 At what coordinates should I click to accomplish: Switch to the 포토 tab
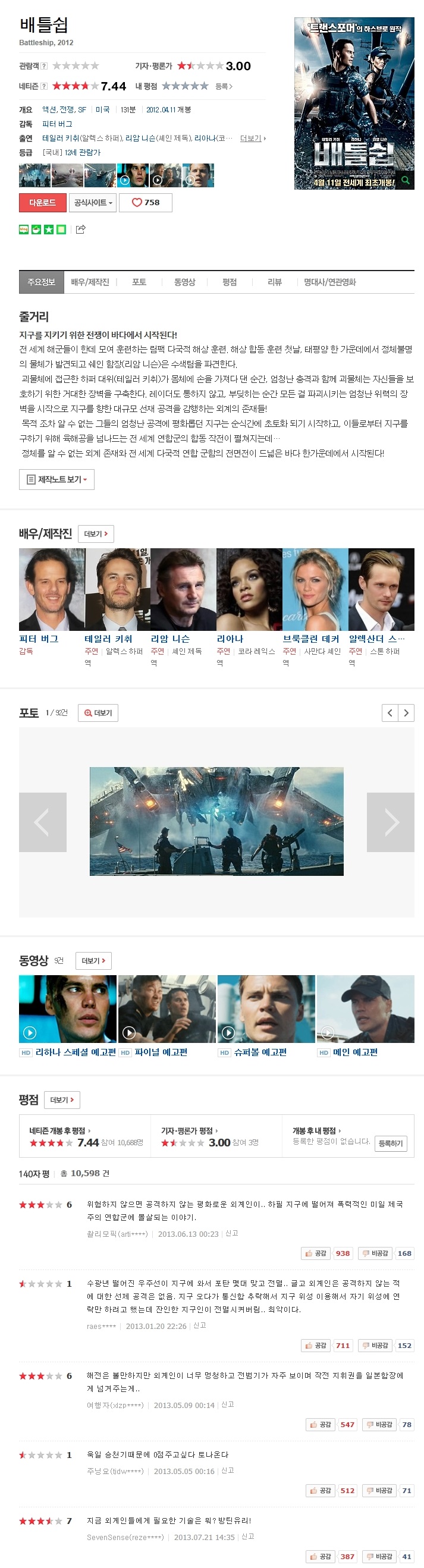pyautogui.click(x=139, y=282)
